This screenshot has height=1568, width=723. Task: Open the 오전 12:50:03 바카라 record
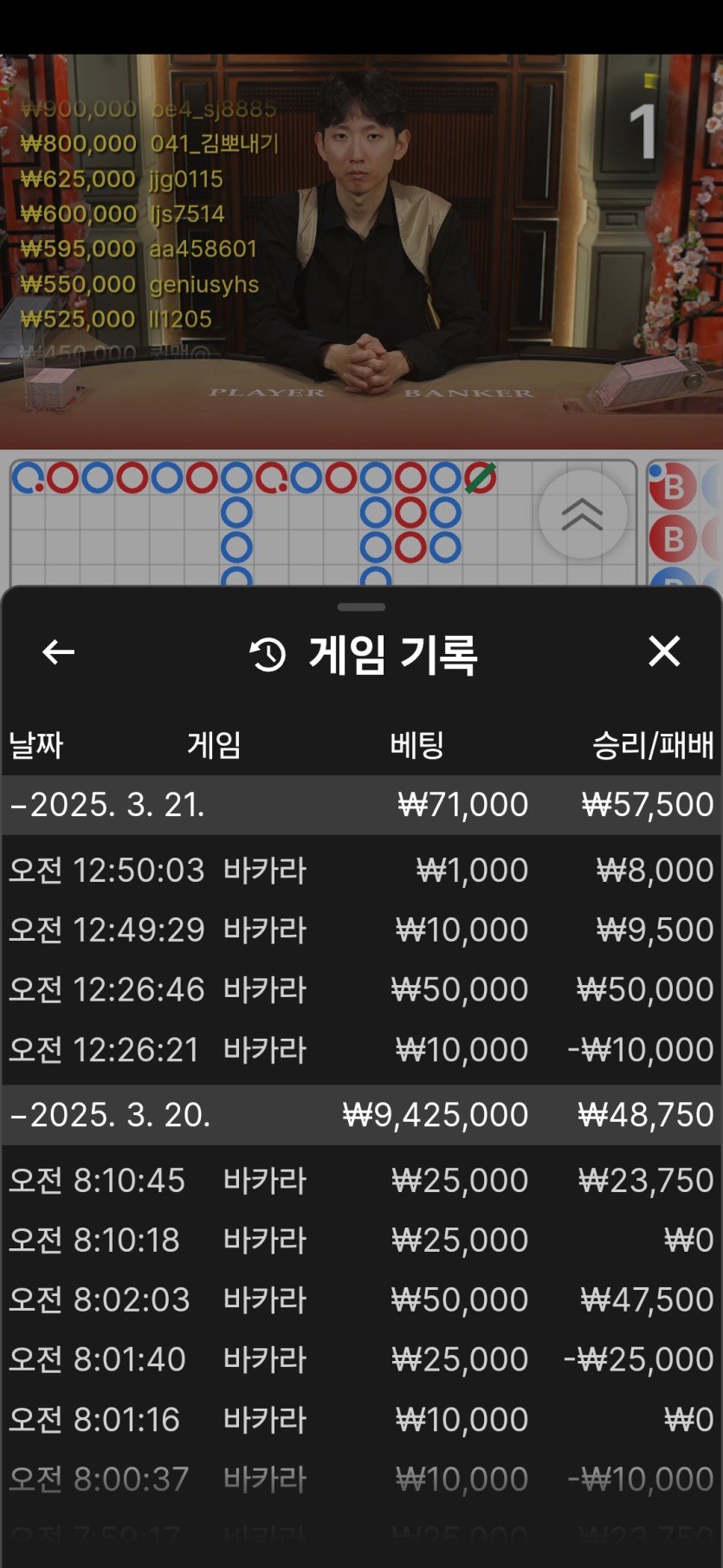pyautogui.click(x=362, y=870)
